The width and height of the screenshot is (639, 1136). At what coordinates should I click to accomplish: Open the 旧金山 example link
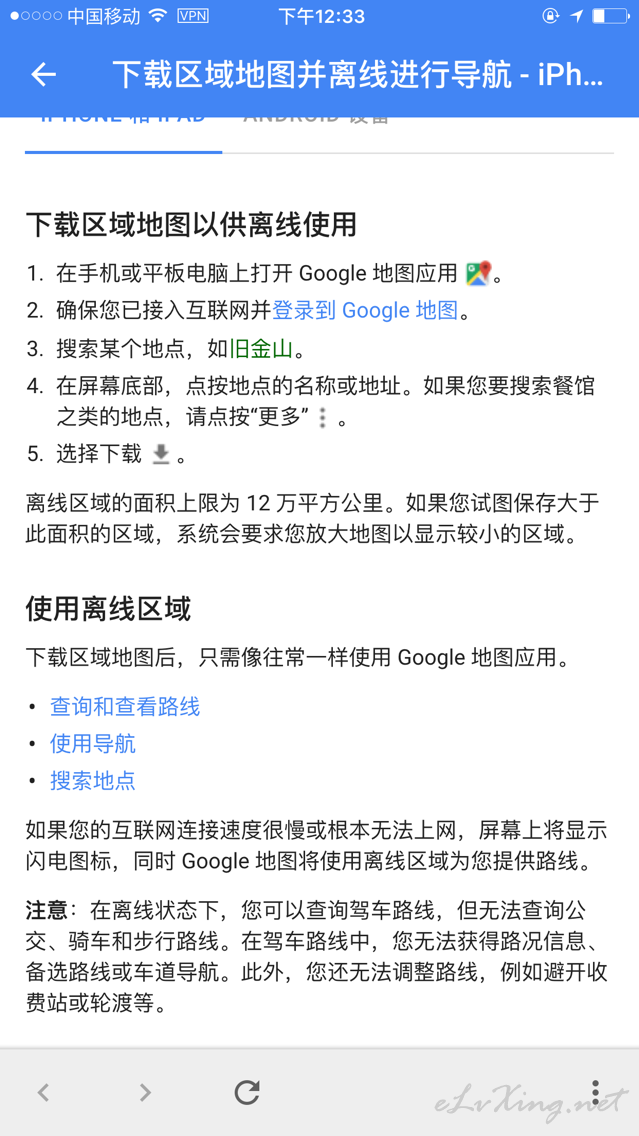tap(261, 350)
